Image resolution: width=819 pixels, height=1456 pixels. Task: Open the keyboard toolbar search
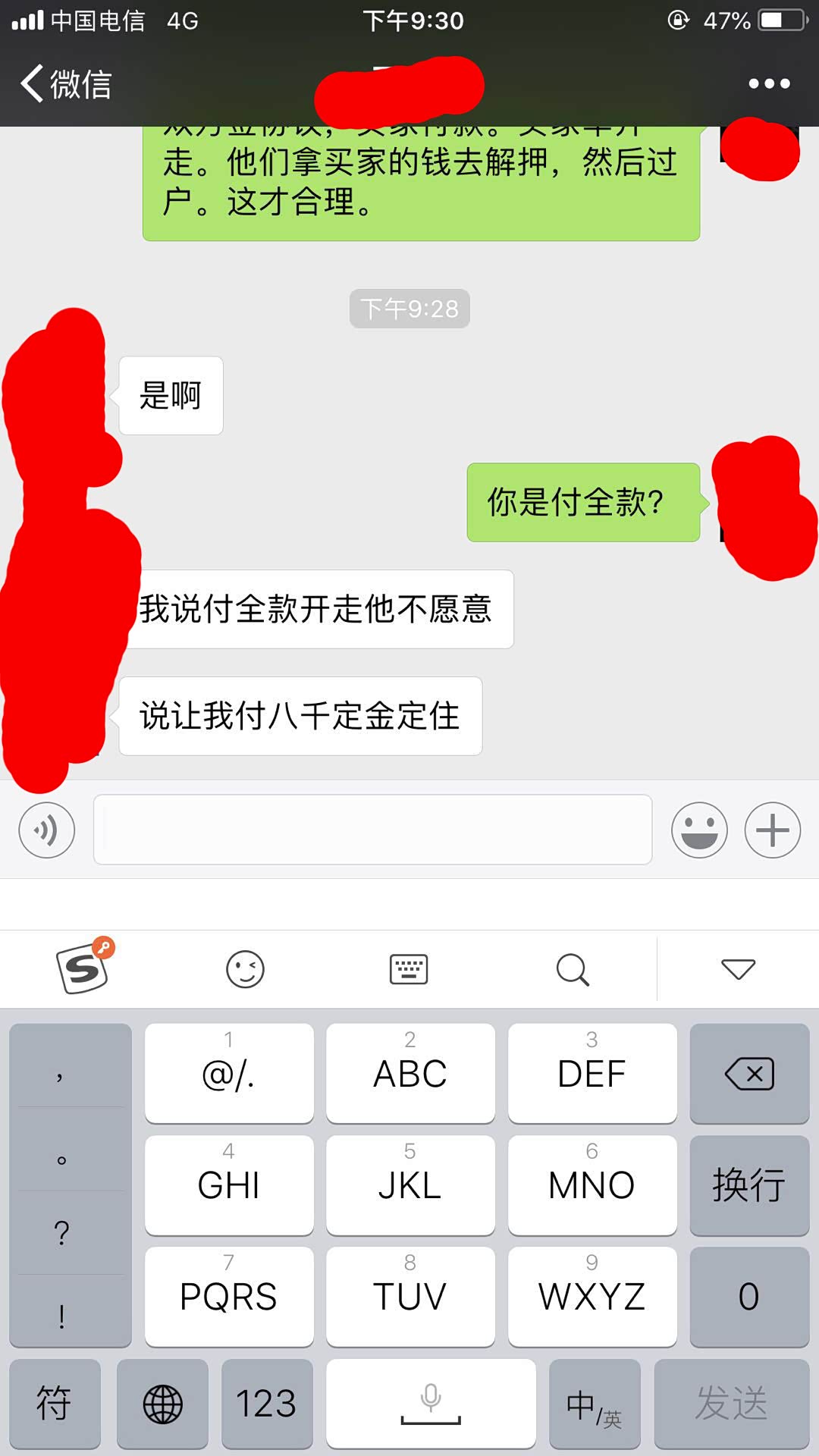click(x=573, y=969)
